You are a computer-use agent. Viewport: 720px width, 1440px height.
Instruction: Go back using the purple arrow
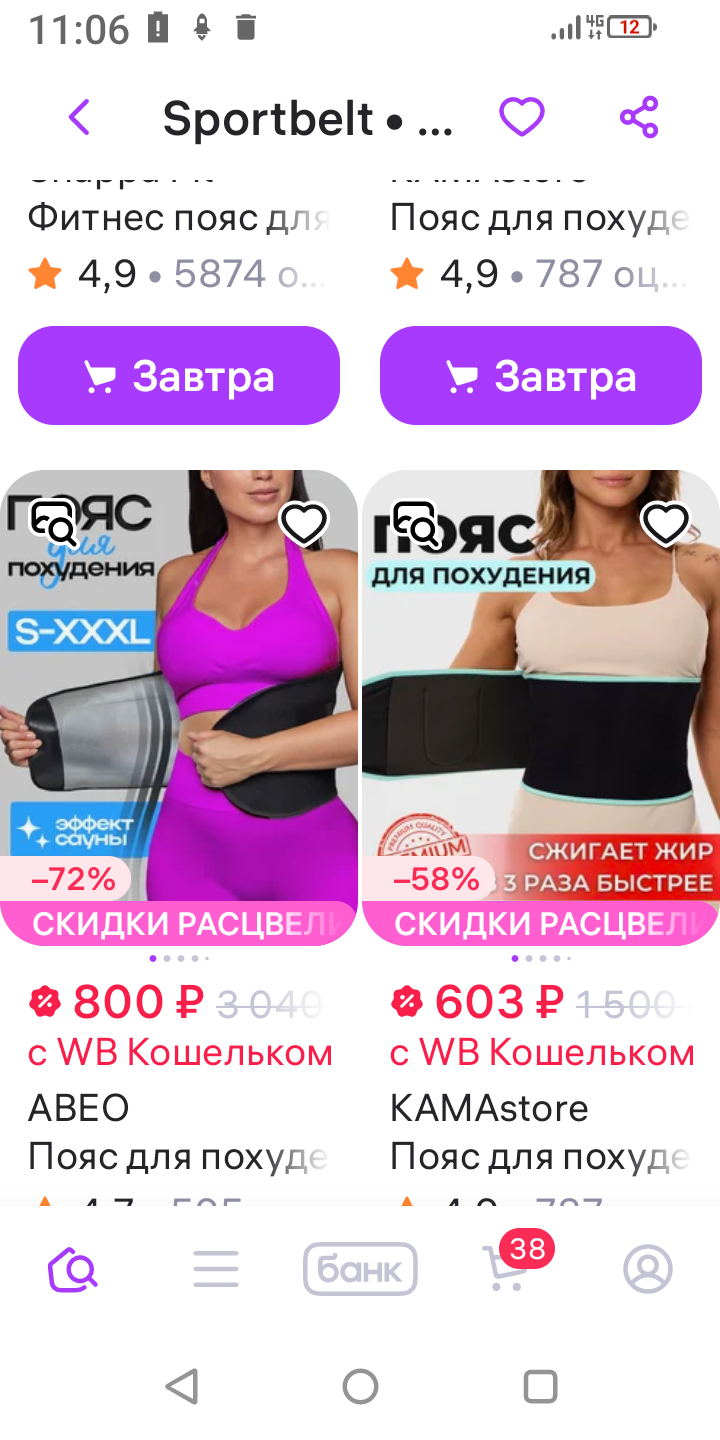79,118
